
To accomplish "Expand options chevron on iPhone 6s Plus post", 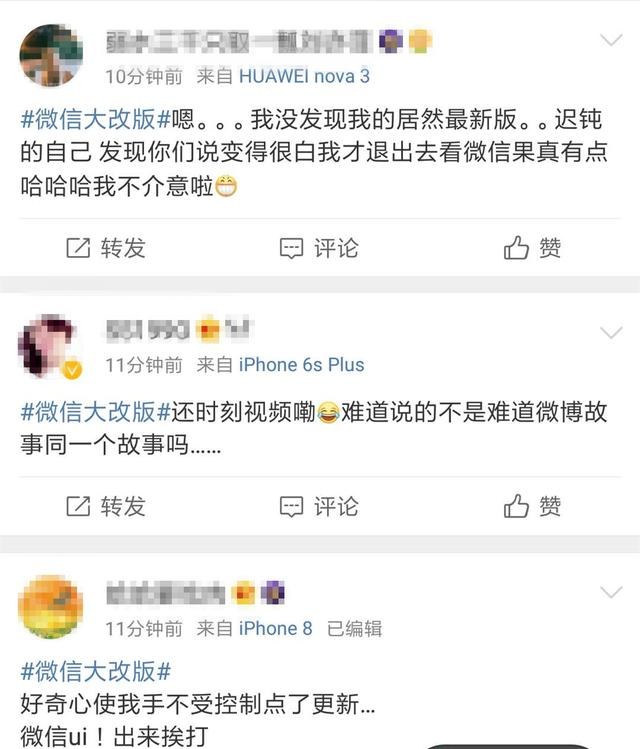I will 610,331.
